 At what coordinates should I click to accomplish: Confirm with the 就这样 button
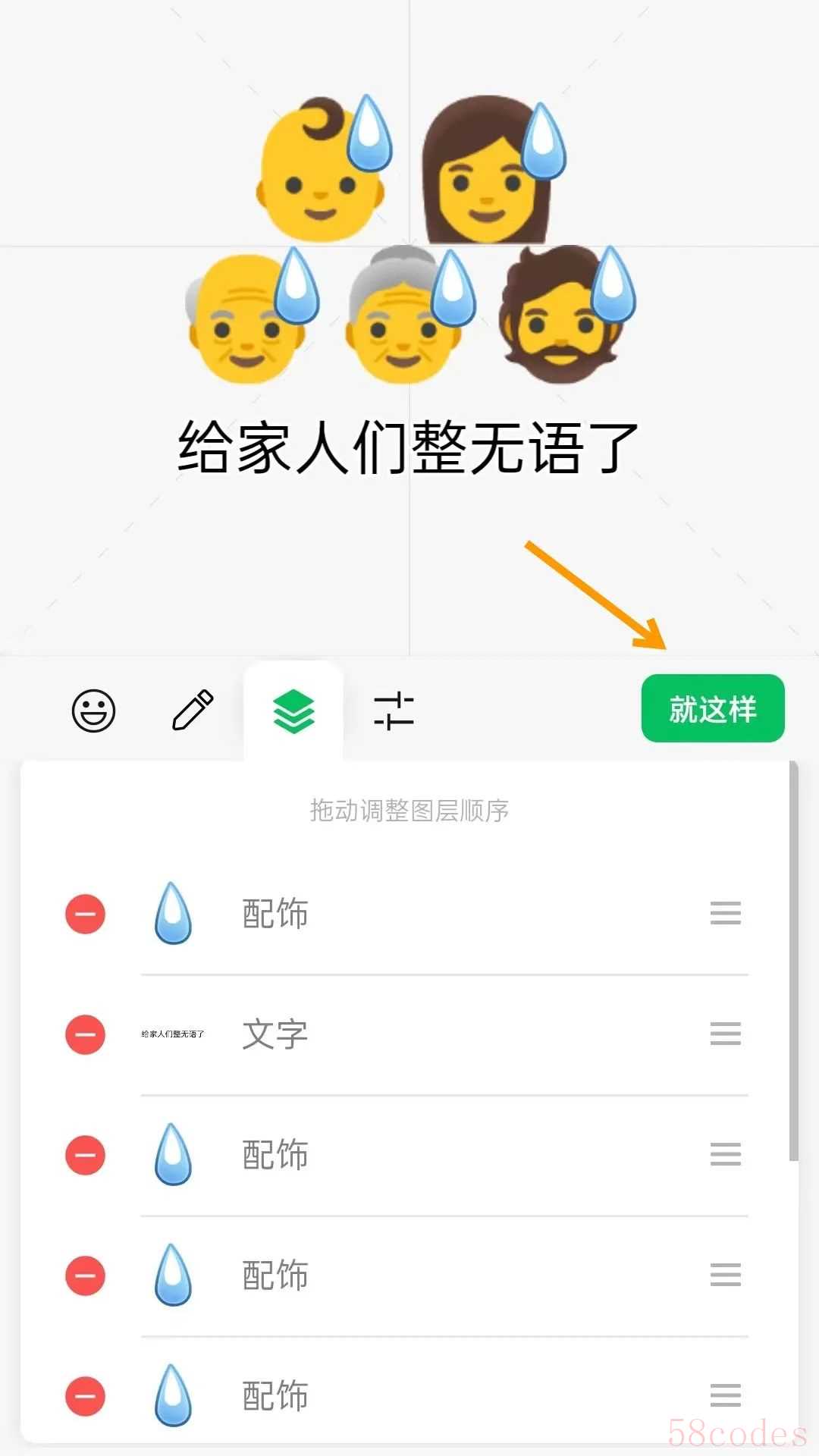click(x=713, y=709)
